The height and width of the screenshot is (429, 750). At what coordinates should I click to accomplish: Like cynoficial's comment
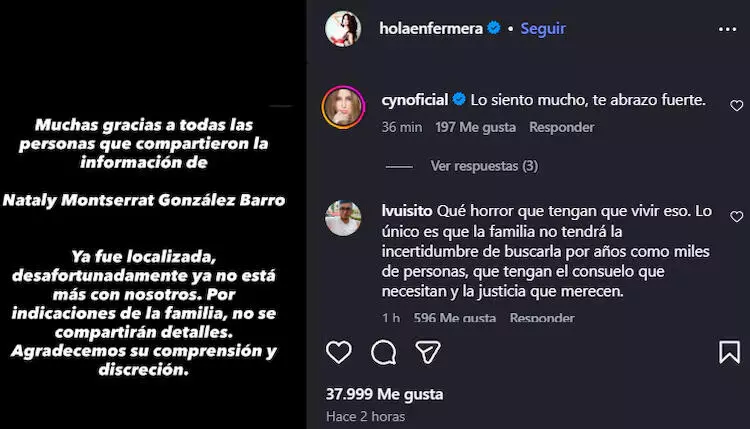736,105
